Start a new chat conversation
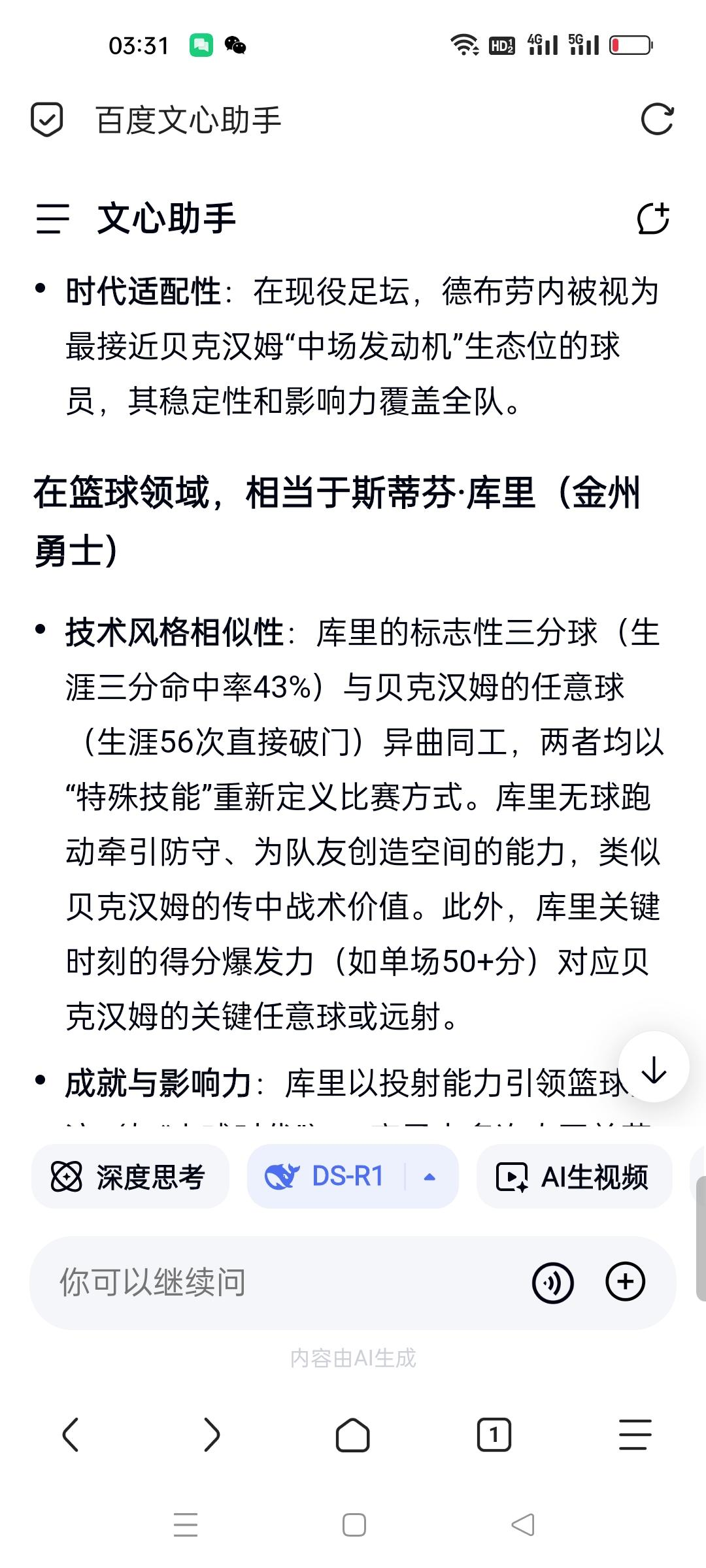Image resolution: width=706 pixels, height=1568 pixels. [x=653, y=218]
